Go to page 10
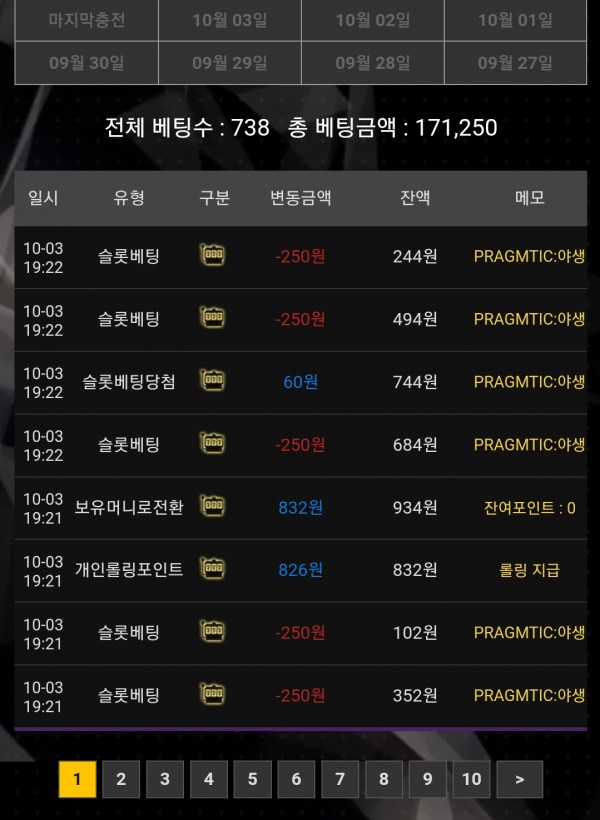This screenshot has height=820, width=600. point(471,779)
